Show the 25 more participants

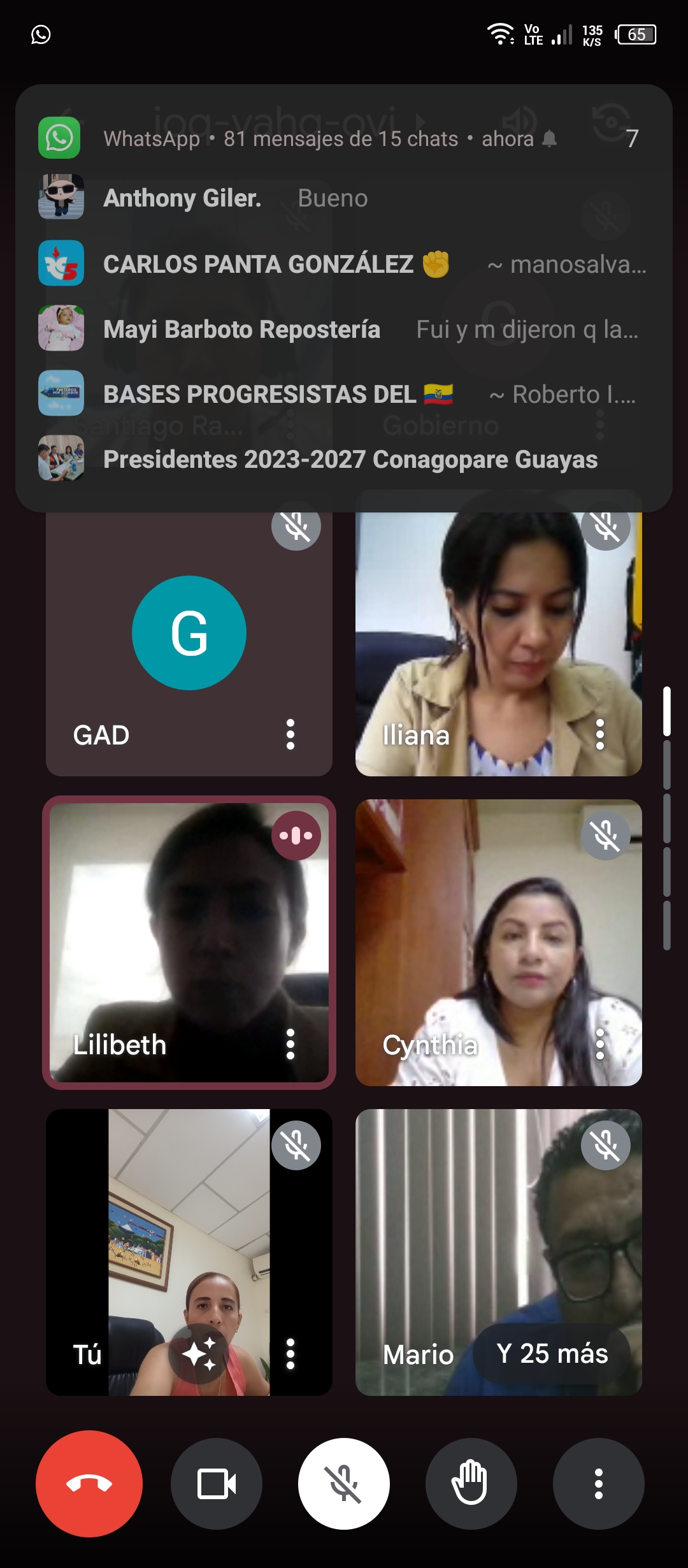[x=552, y=1354]
